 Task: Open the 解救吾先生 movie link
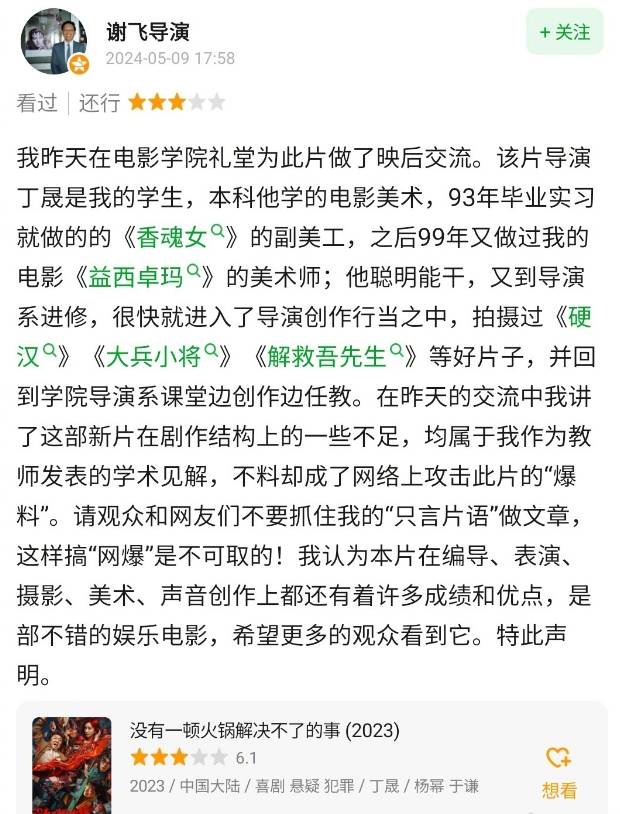[x=326, y=355]
